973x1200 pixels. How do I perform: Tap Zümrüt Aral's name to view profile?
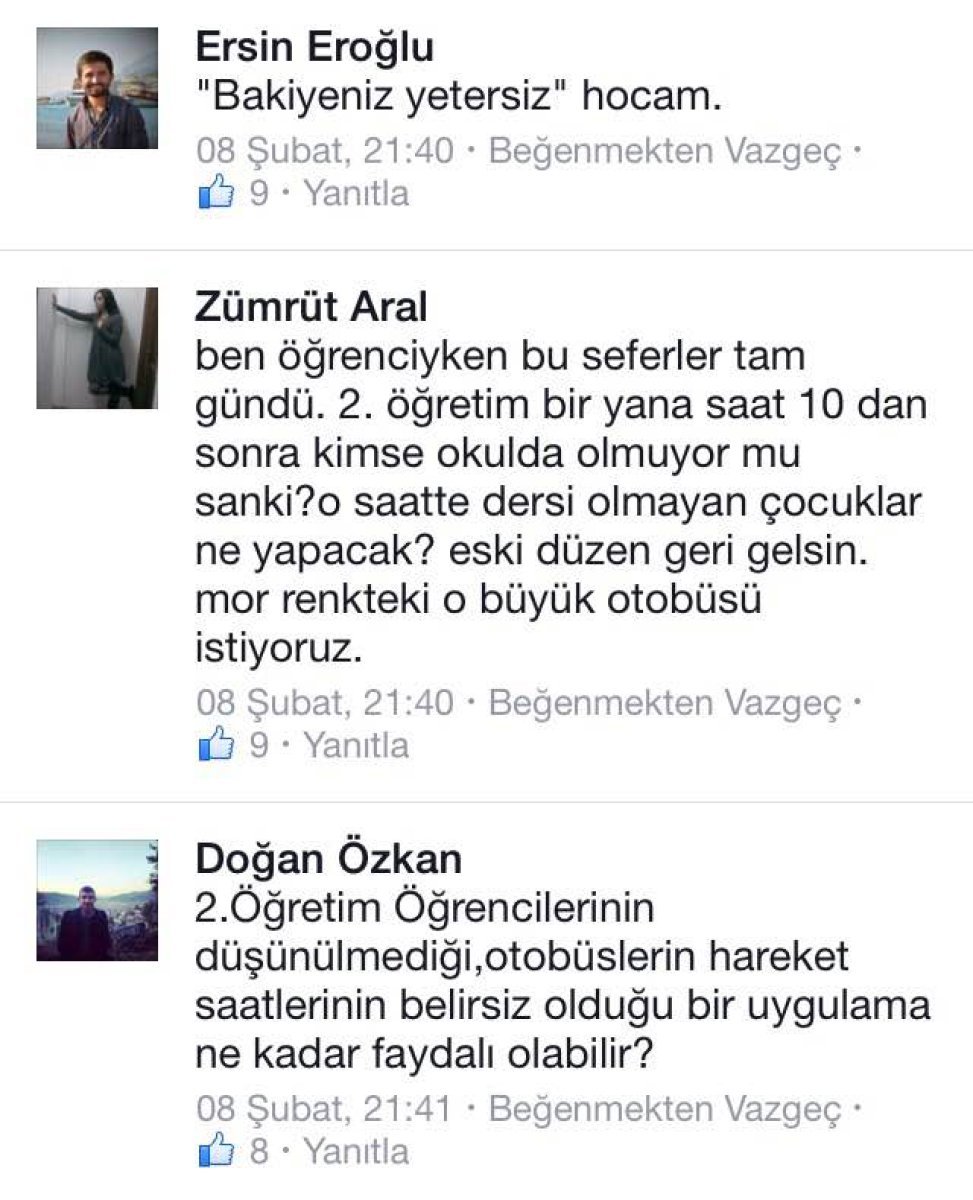tap(310, 307)
